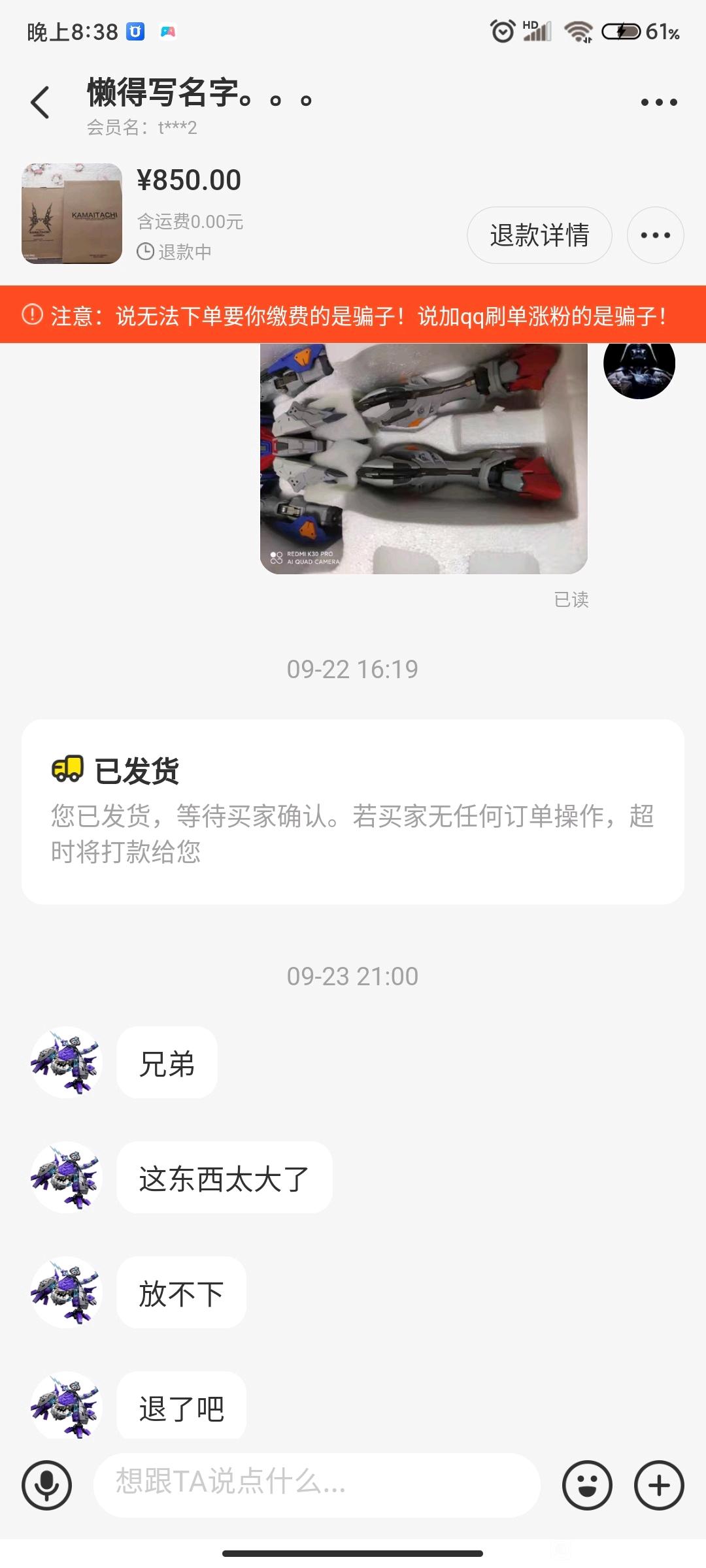Focus the 想跟TA说点什么 message field
This screenshot has height=1568, width=706.
tap(316, 1485)
